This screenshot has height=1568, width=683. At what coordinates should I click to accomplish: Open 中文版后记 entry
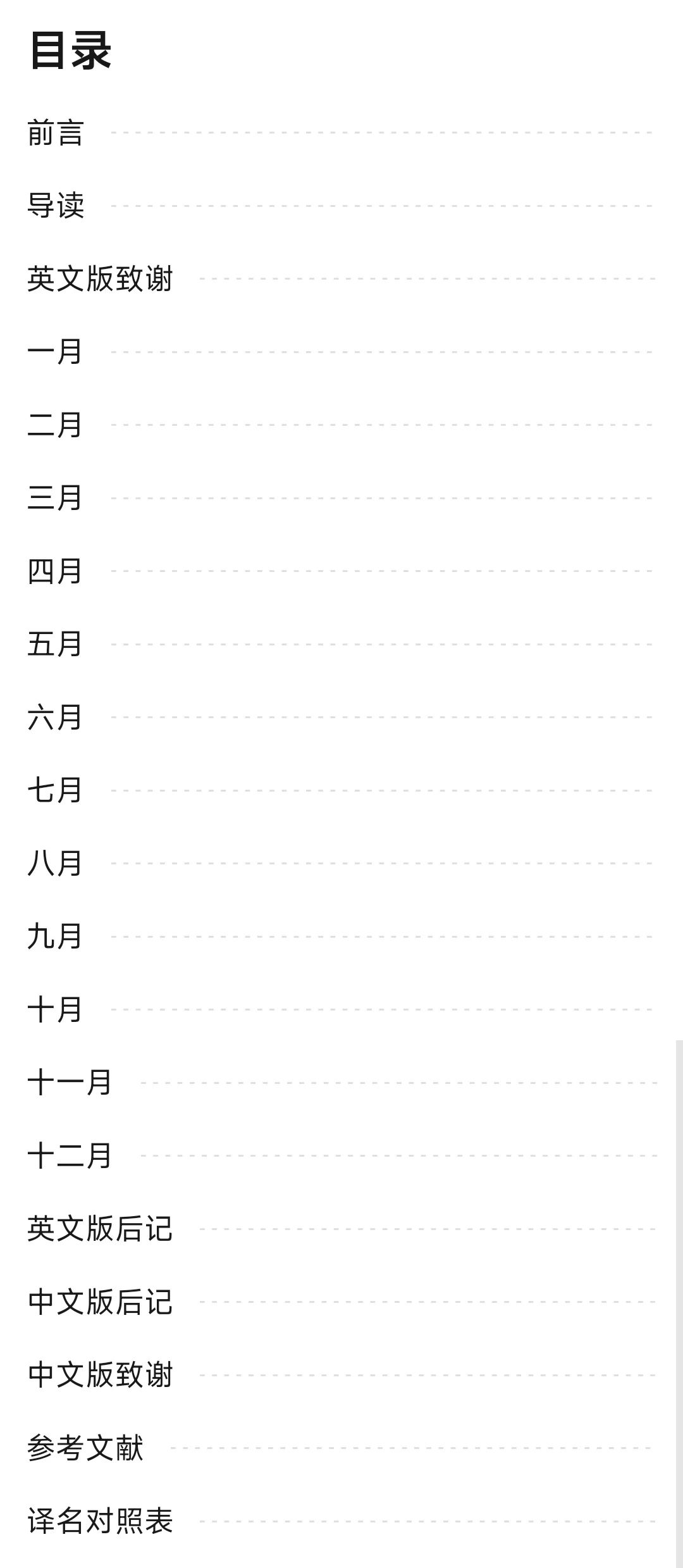[100, 1302]
